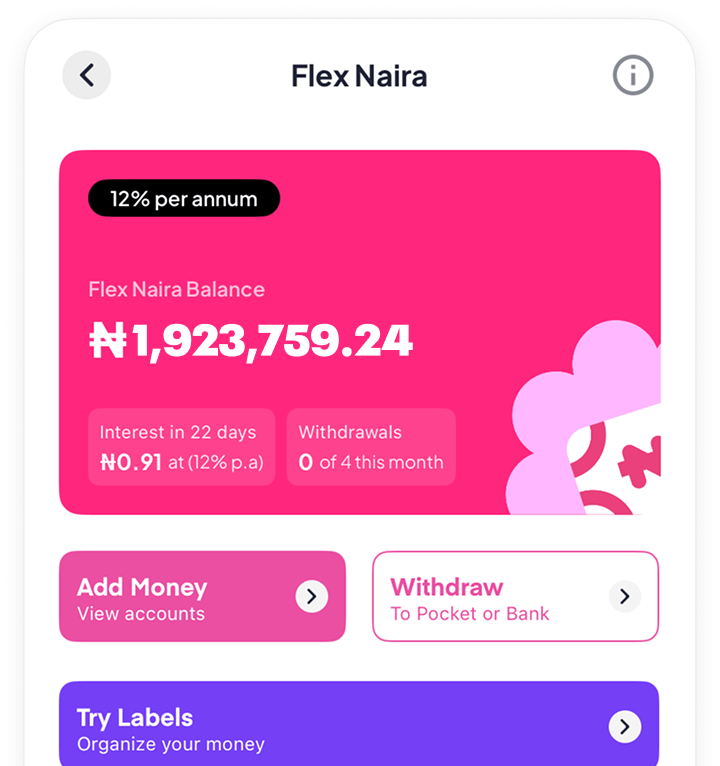Open the Flex Naira info icon
The image size is (720, 766).
tap(632, 75)
